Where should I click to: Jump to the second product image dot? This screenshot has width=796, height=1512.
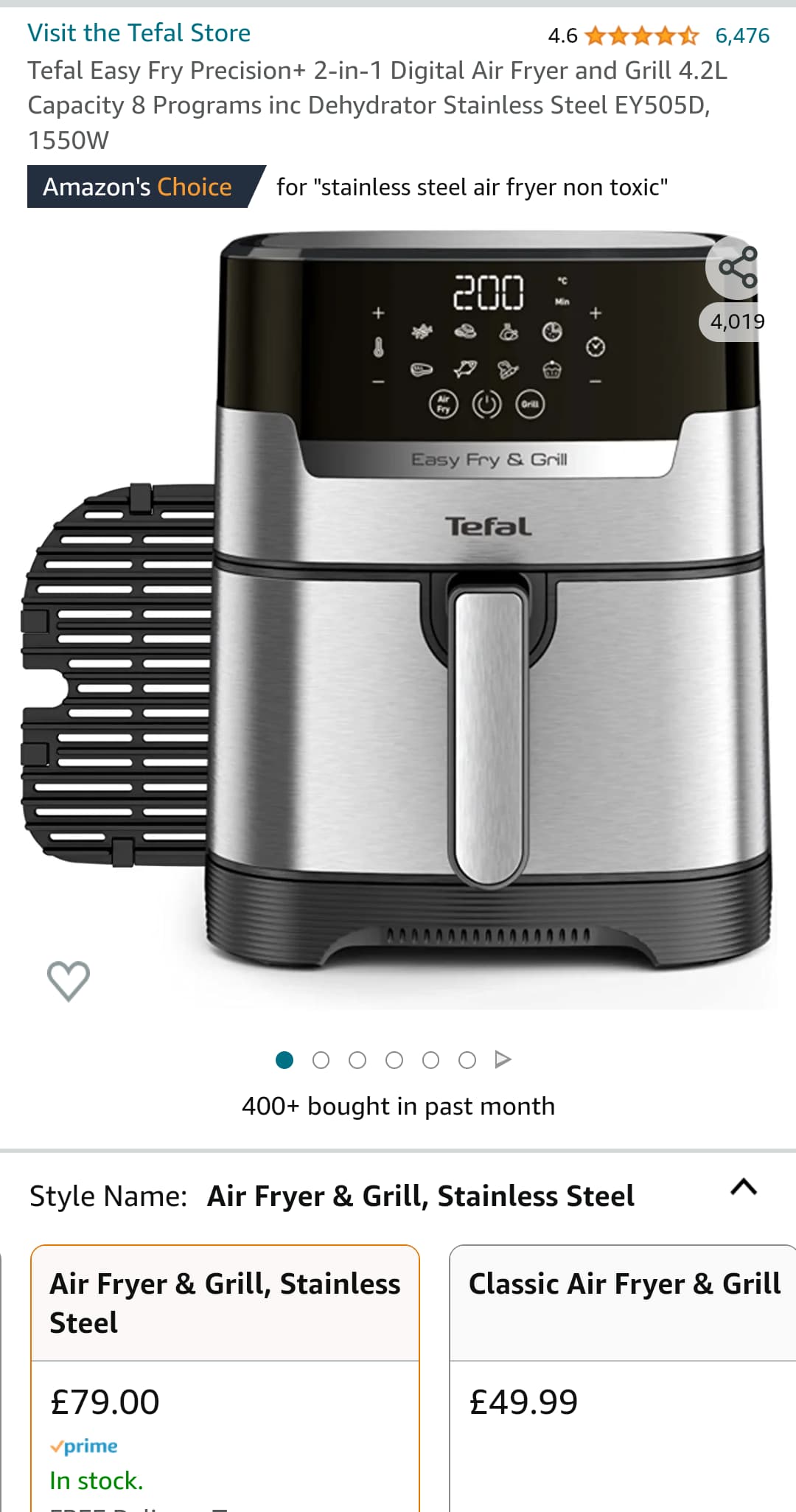(321, 1060)
